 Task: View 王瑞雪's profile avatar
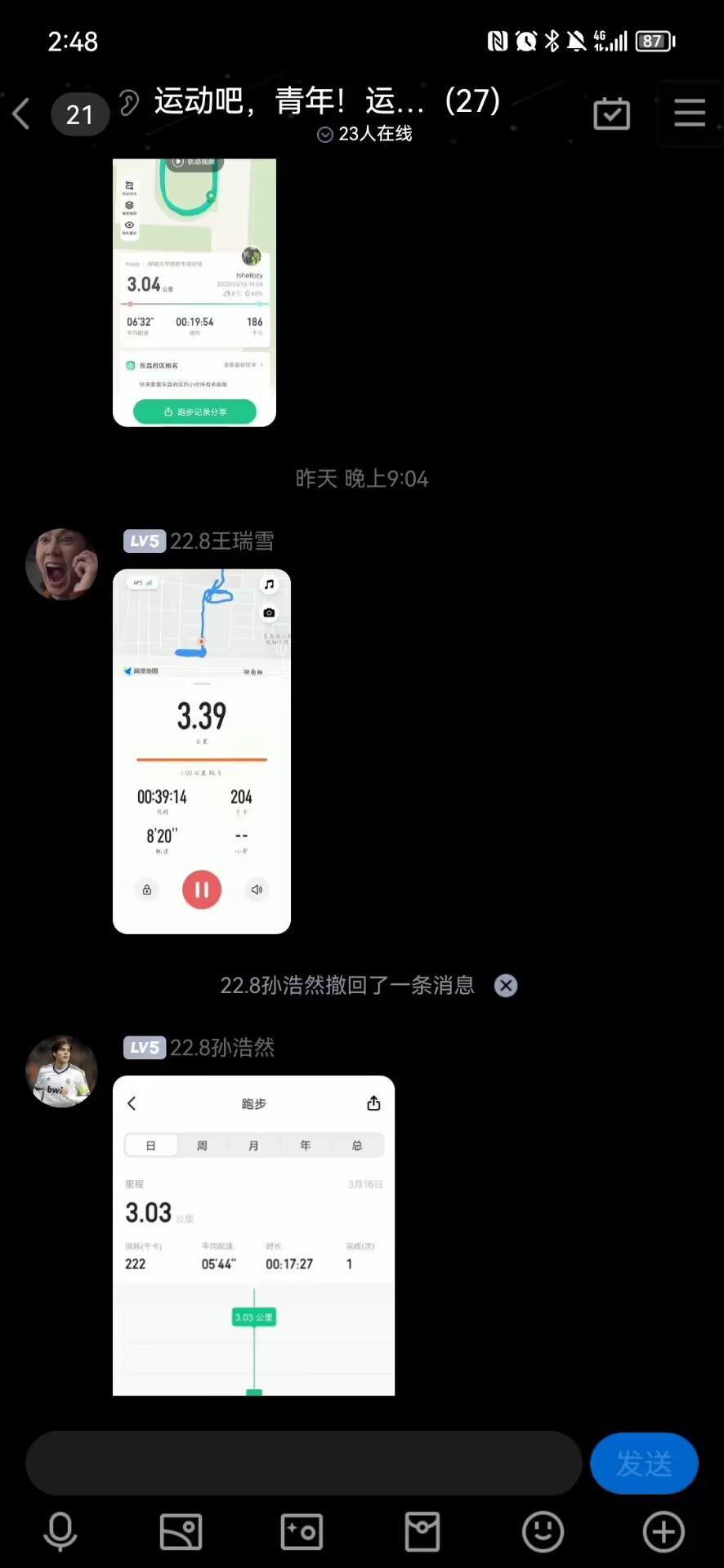click(61, 564)
